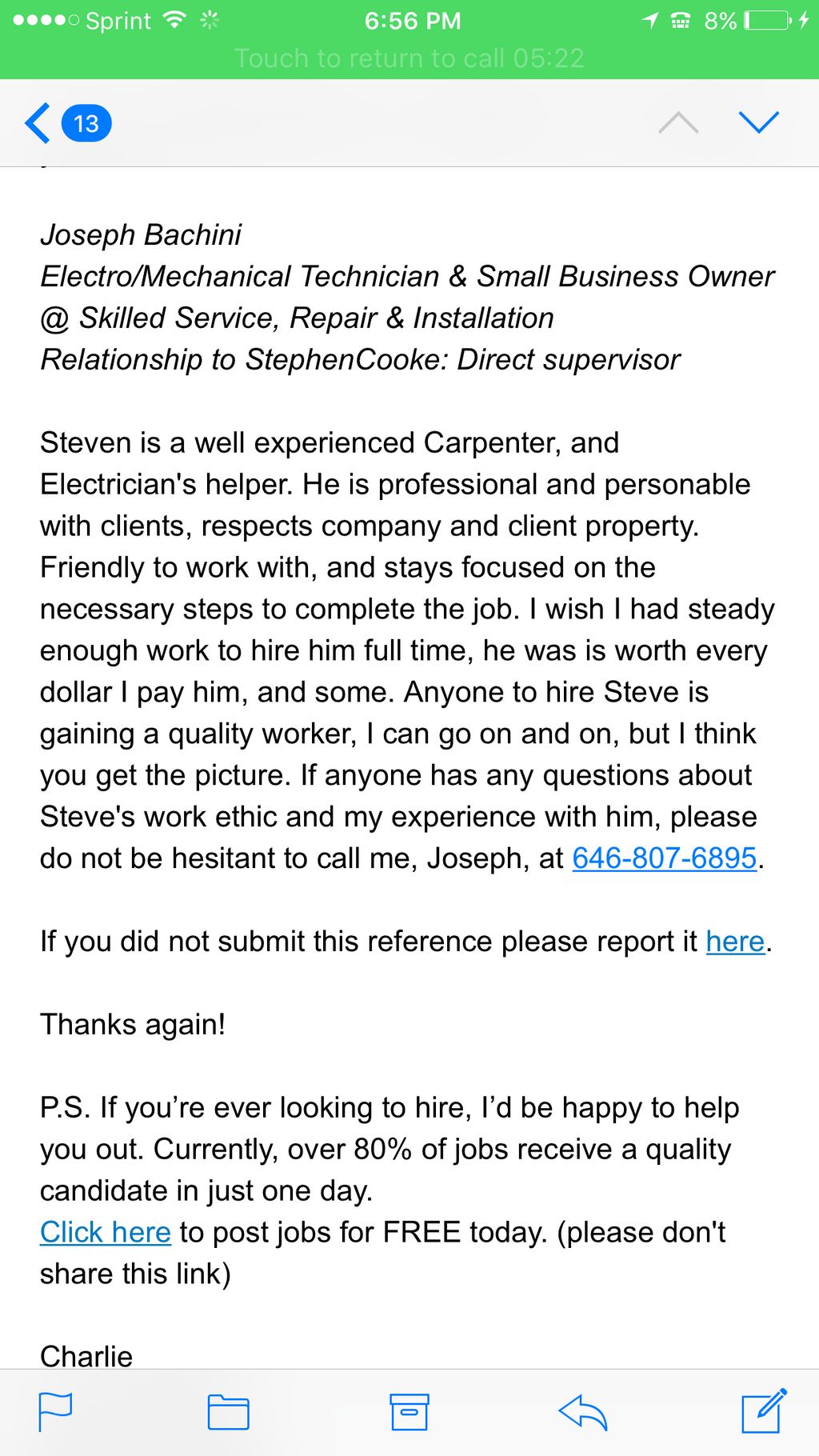819x1456 pixels.
Task: Reply to this email
Action: point(584,1412)
